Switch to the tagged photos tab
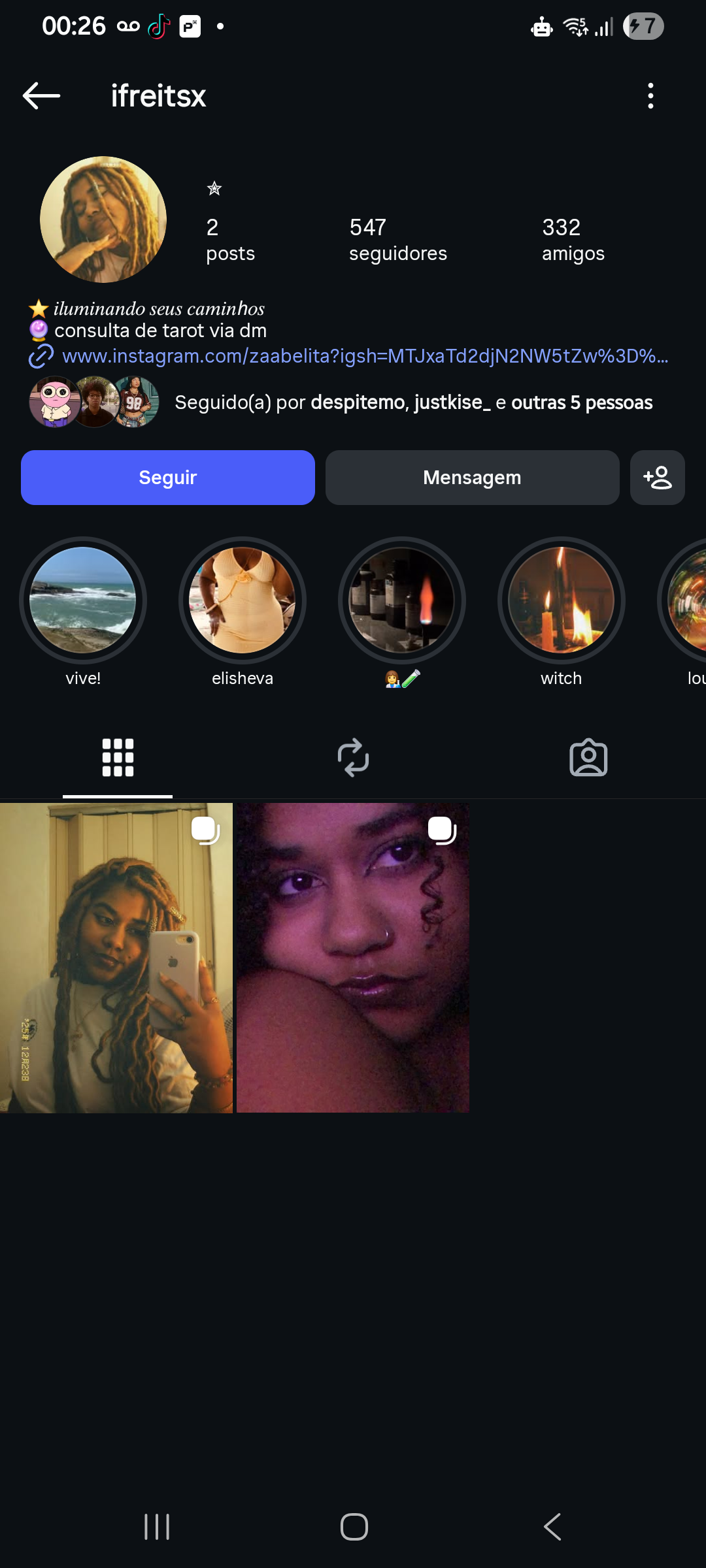This screenshot has width=706, height=1568. point(588,758)
